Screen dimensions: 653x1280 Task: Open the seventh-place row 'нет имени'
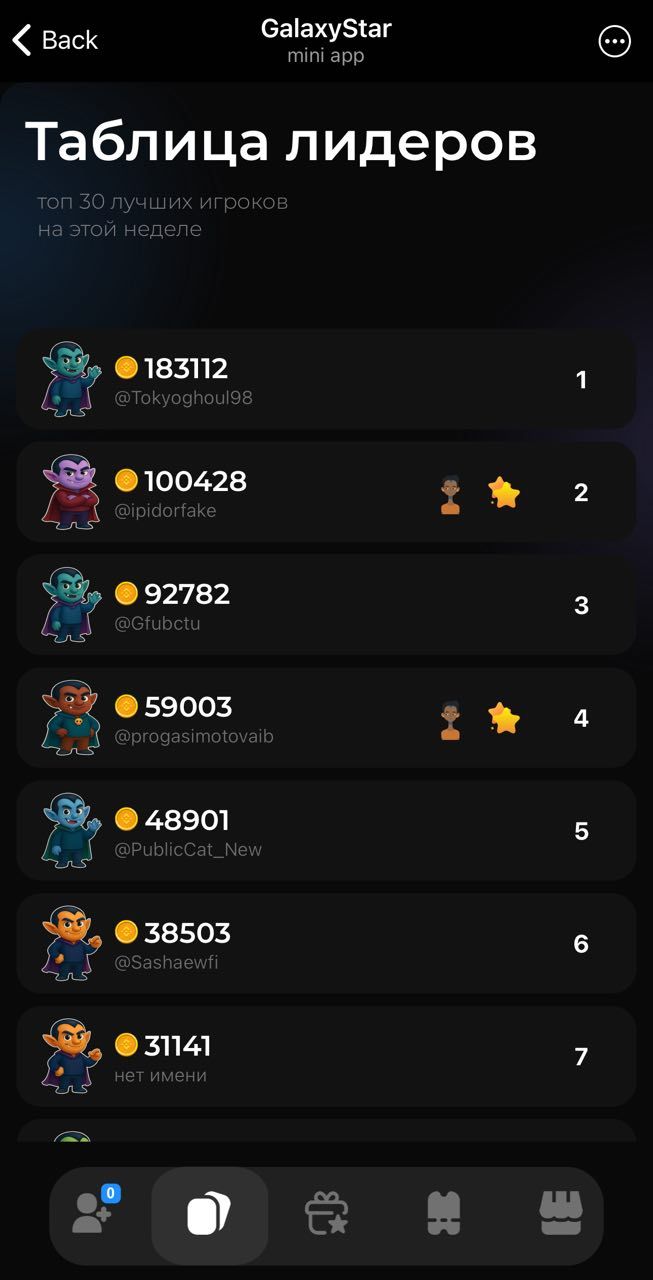point(326,1058)
